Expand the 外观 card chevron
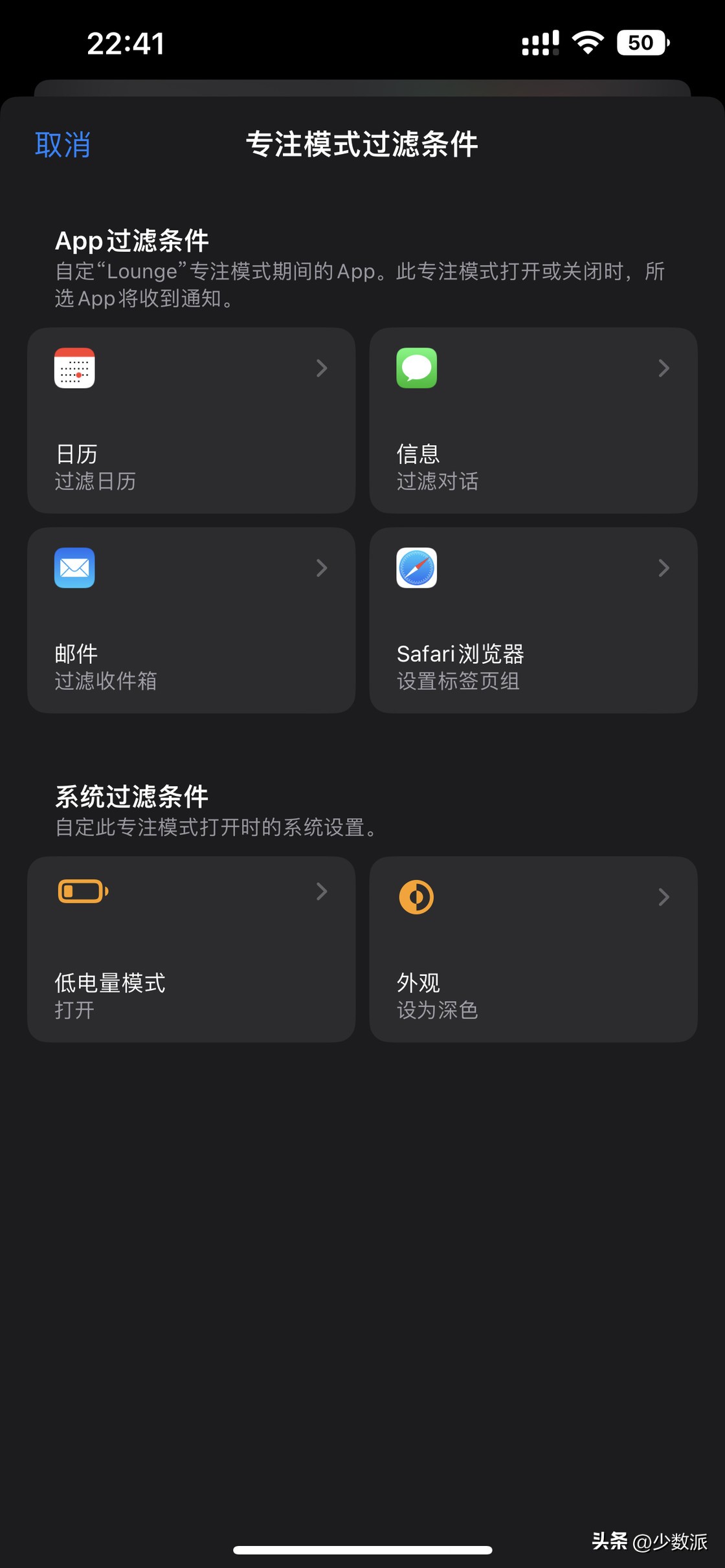725x1568 pixels. click(664, 897)
